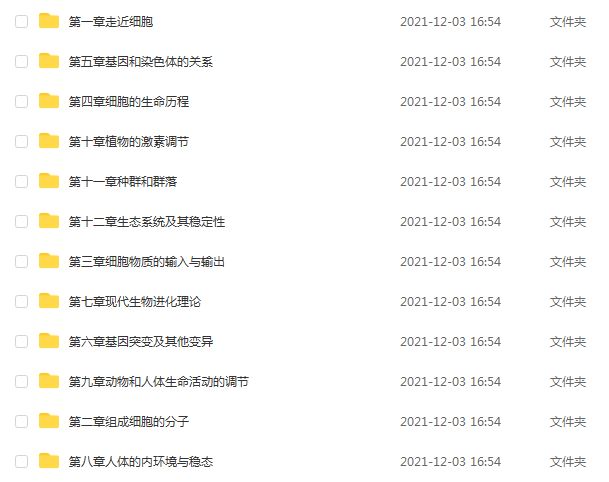Open the folder 第八章人体的内环境与稳态
Viewport: 609px width, 482px height.
140,461
